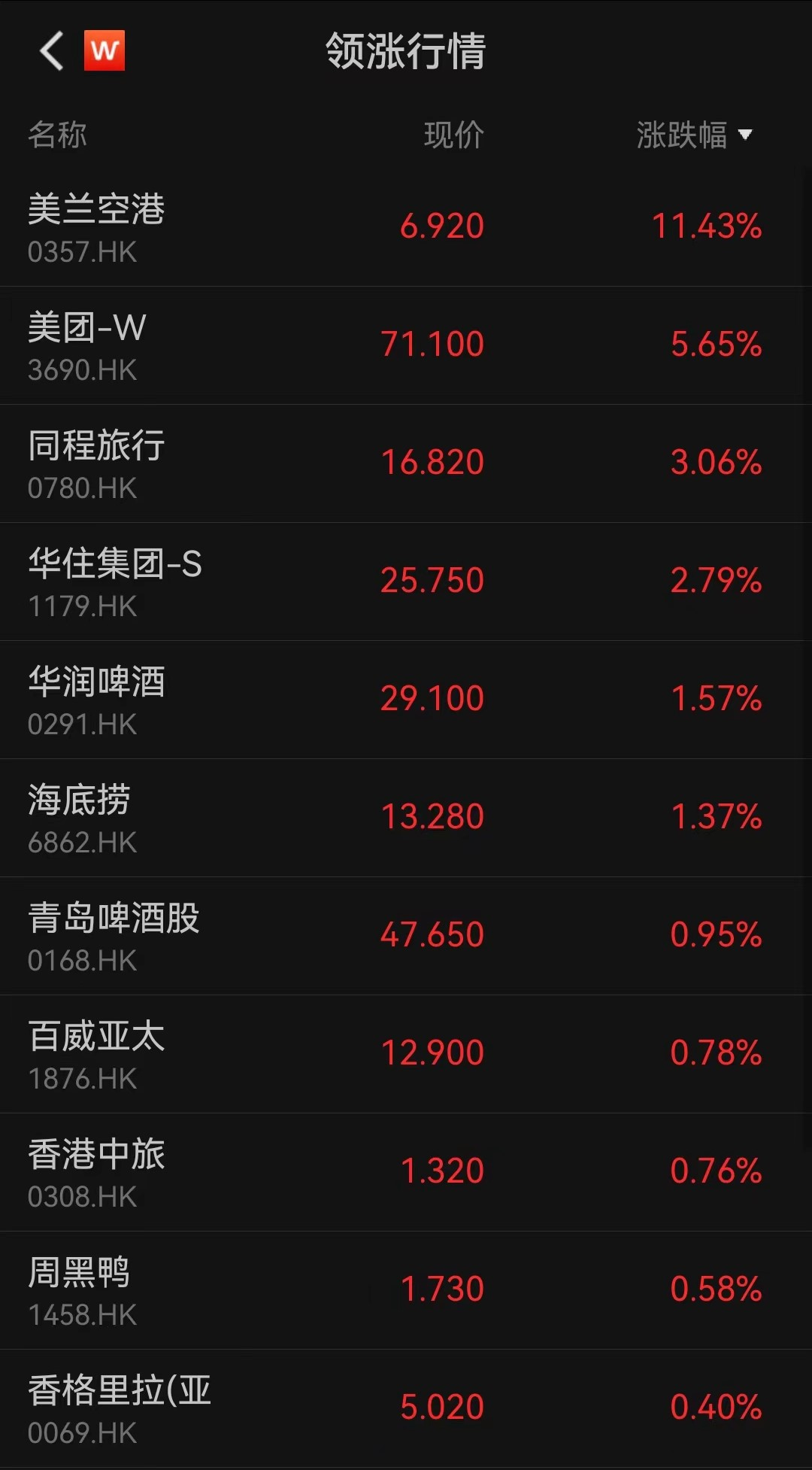Tap the red W icon beside back arrow

104,51
